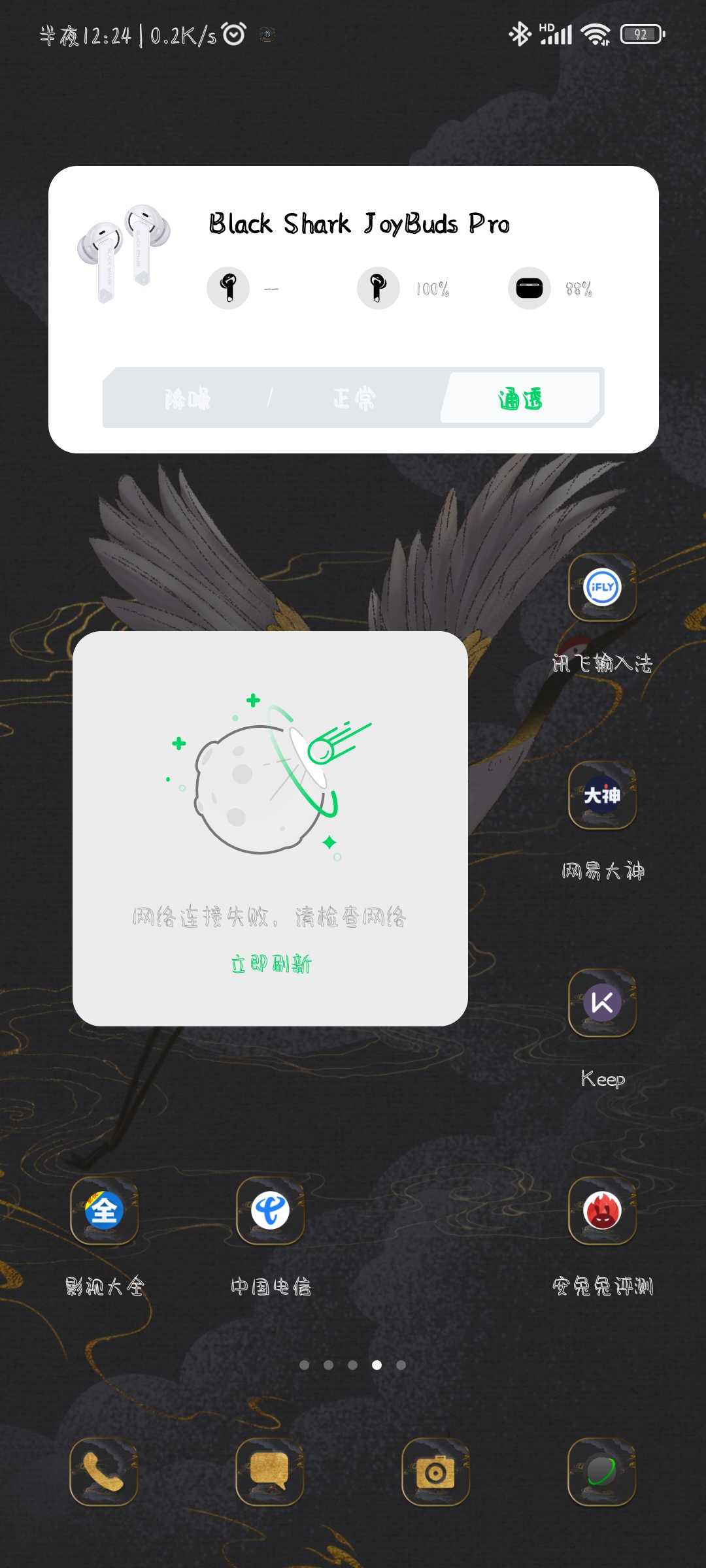Tap 立即刷新 to reload the widget
This screenshot has width=706, height=1568.
(271, 964)
